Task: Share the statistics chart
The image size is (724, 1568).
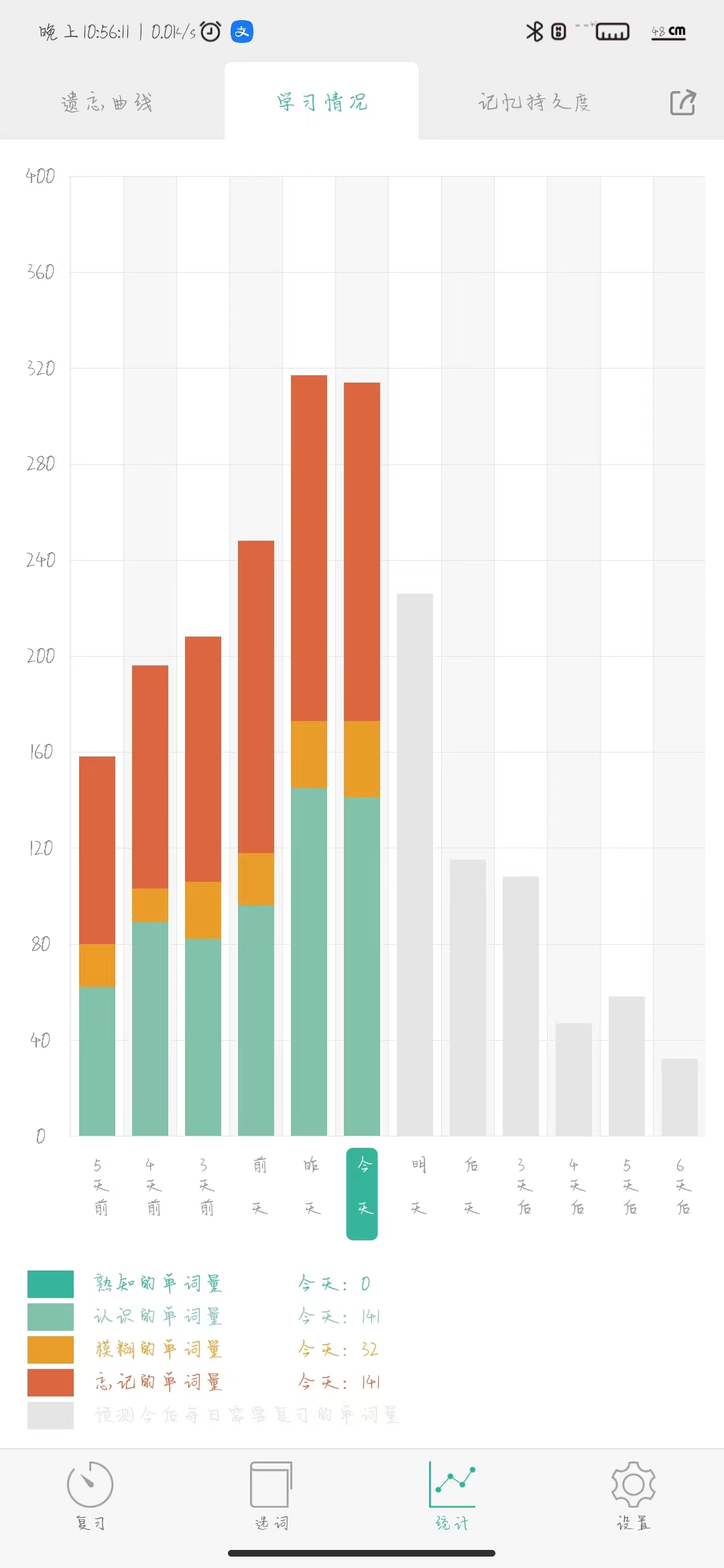Action: pyautogui.click(x=683, y=103)
